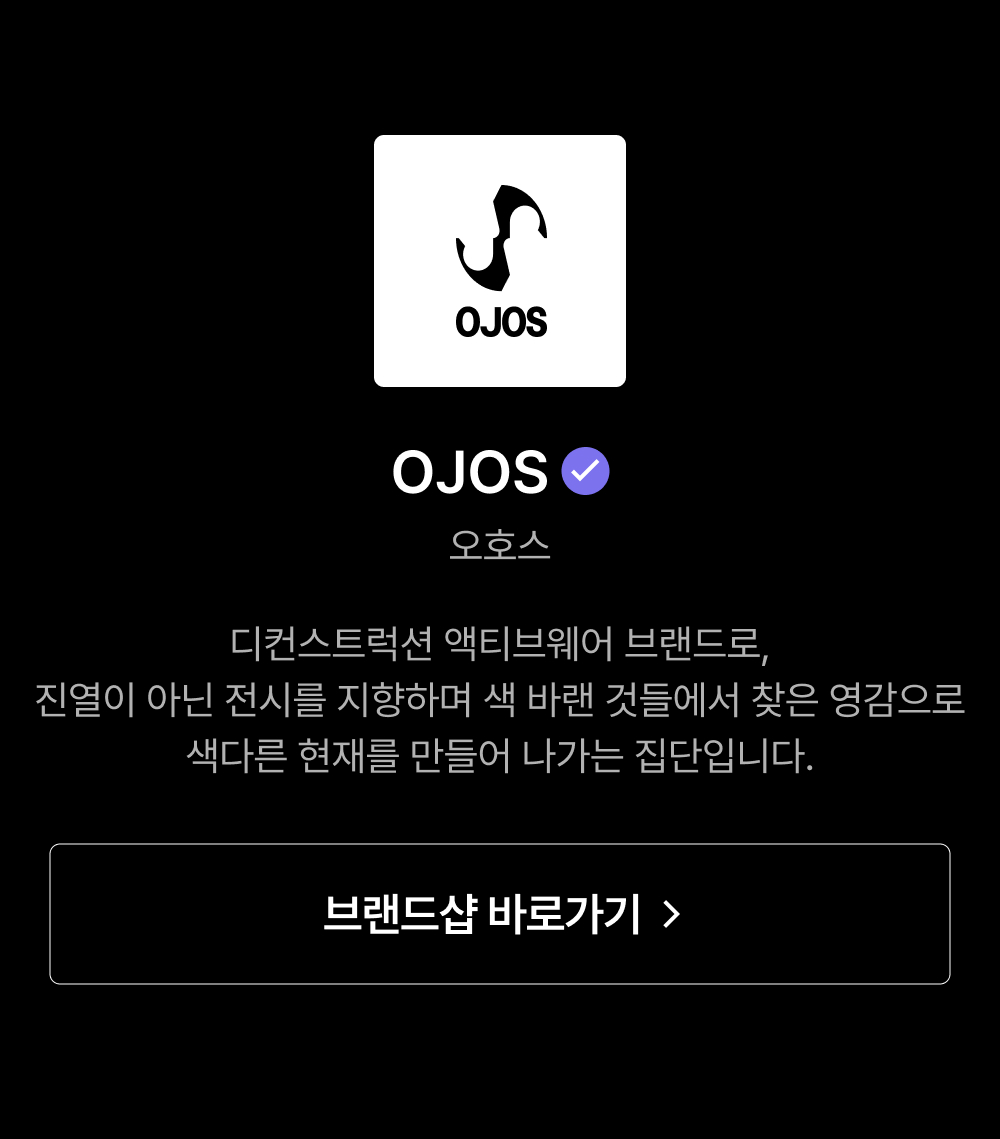This screenshot has height=1139, width=1000.
Task: Open the OJOS brand logo tile
Action: point(500,261)
